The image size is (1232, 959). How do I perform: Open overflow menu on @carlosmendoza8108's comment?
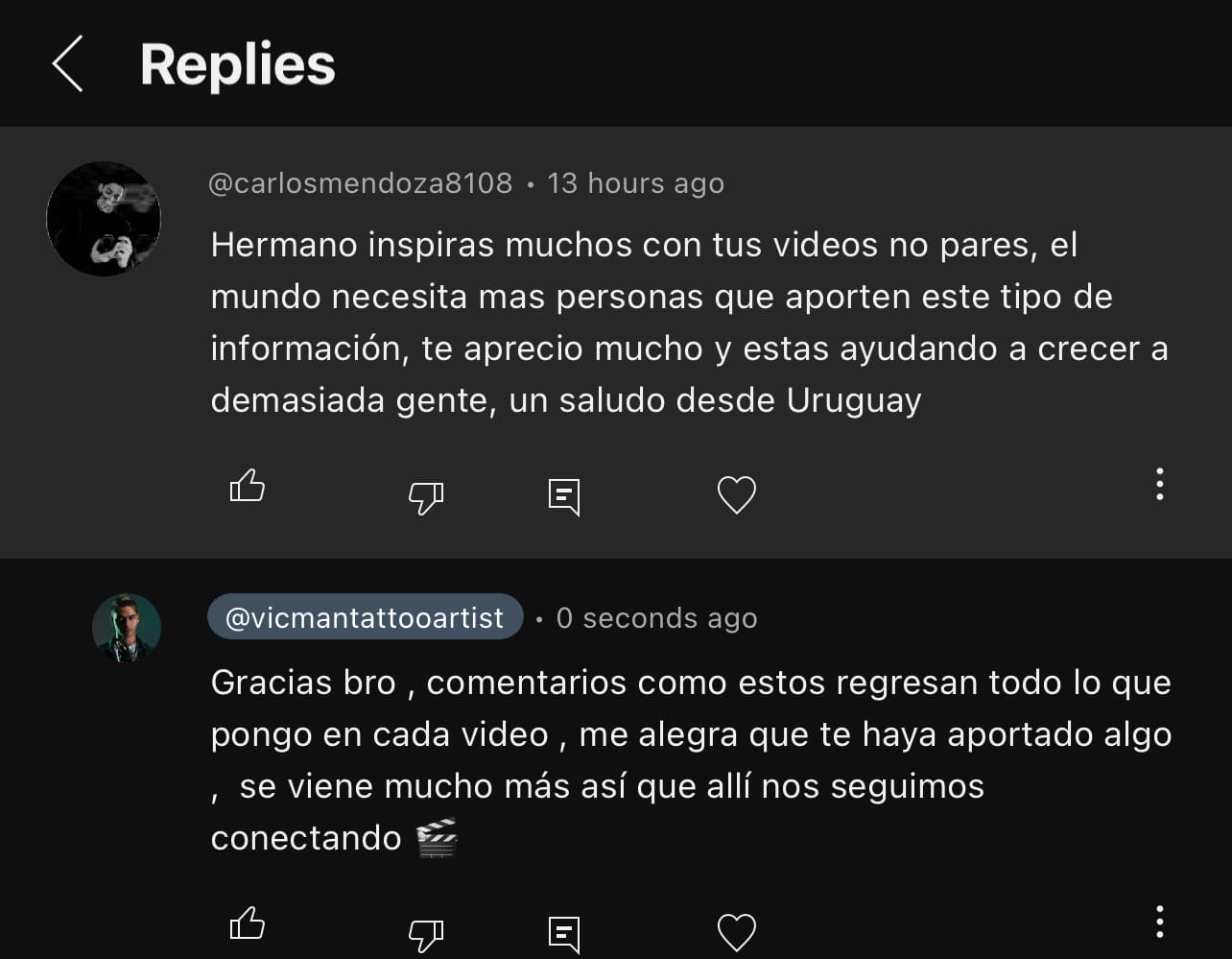[x=1160, y=485]
